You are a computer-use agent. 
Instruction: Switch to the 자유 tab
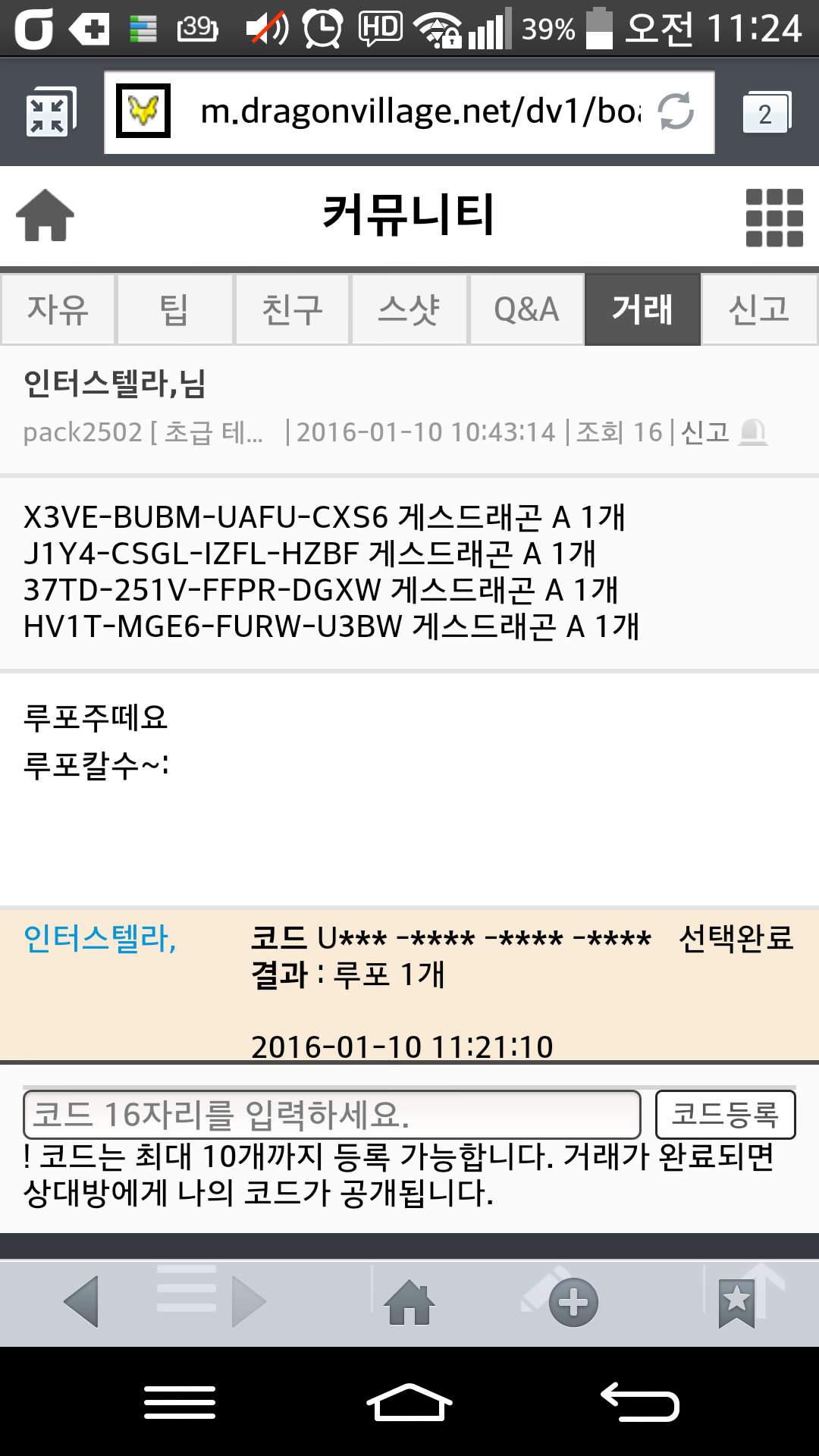(x=58, y=309)
